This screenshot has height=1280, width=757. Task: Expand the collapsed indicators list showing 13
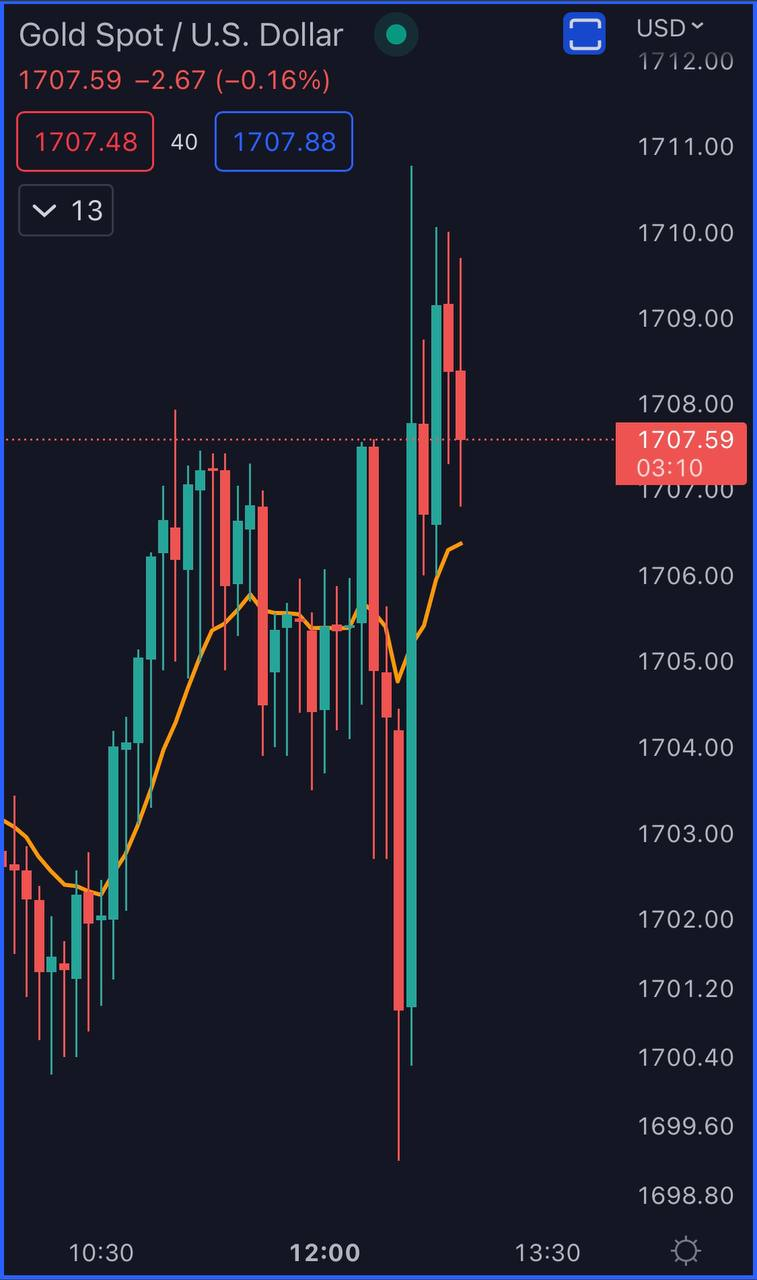click(66, 210)
